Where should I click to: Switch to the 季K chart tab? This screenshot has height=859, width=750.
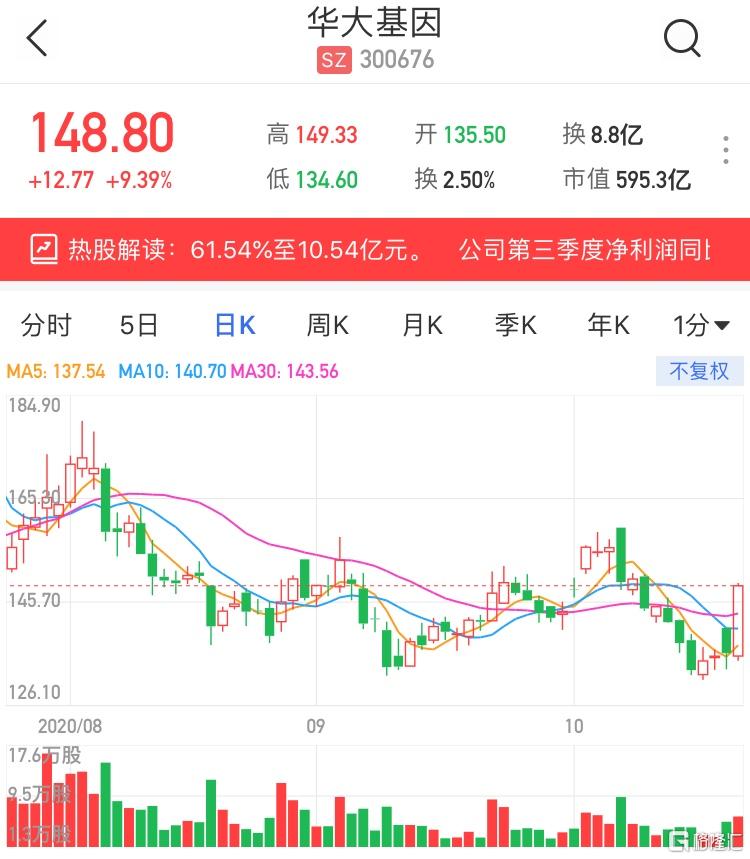[x=516, y=325]
